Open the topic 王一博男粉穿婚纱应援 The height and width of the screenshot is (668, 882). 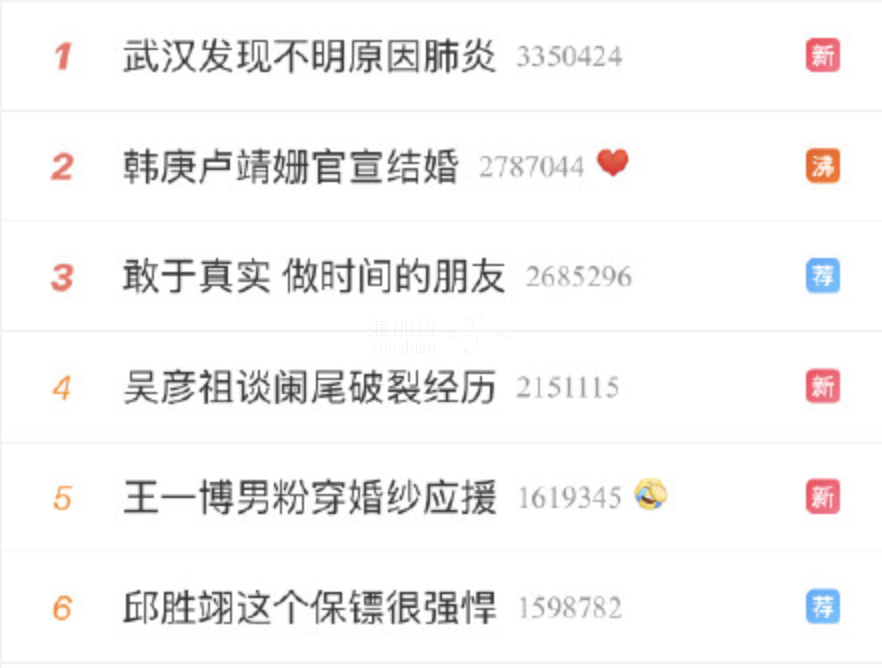(x=309, y=497)
